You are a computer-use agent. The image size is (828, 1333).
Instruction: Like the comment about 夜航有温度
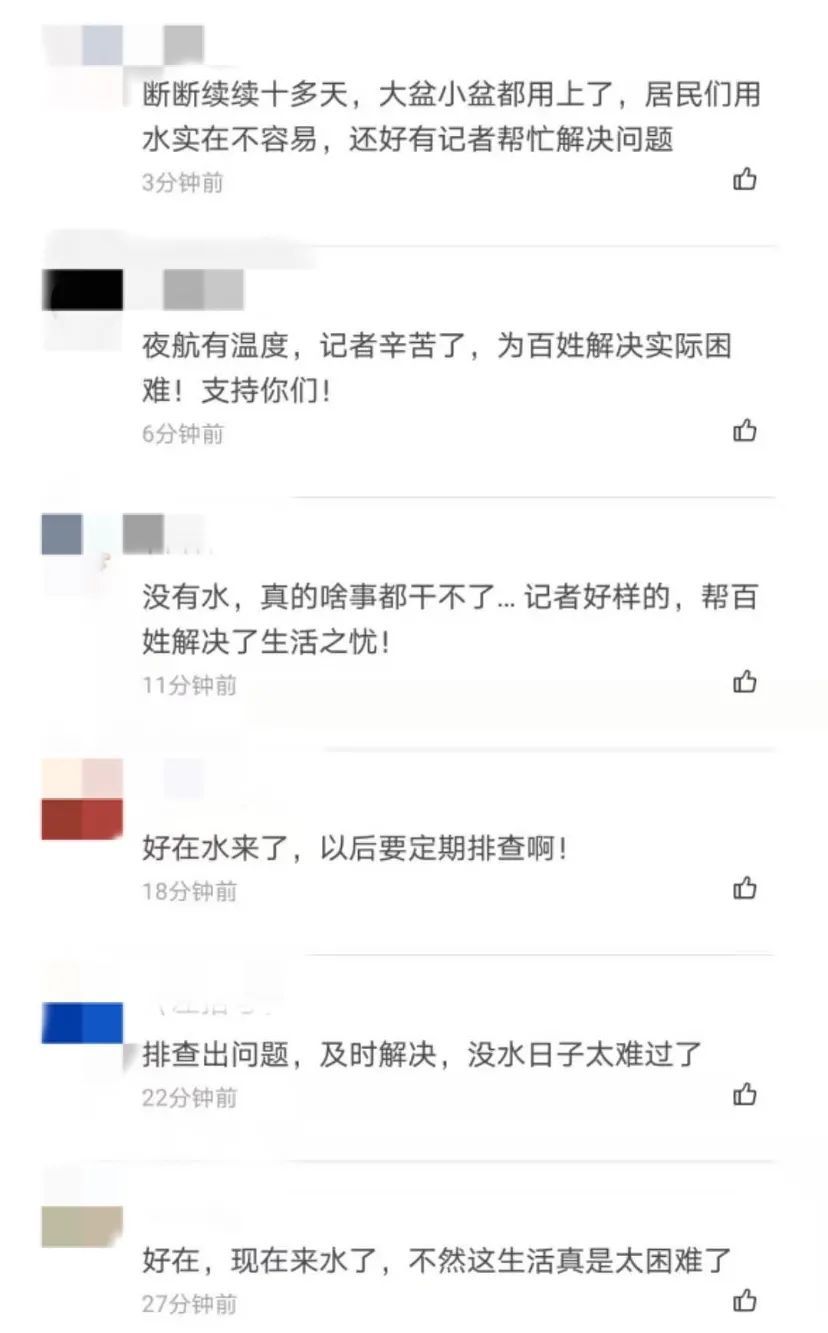point(745,431)
